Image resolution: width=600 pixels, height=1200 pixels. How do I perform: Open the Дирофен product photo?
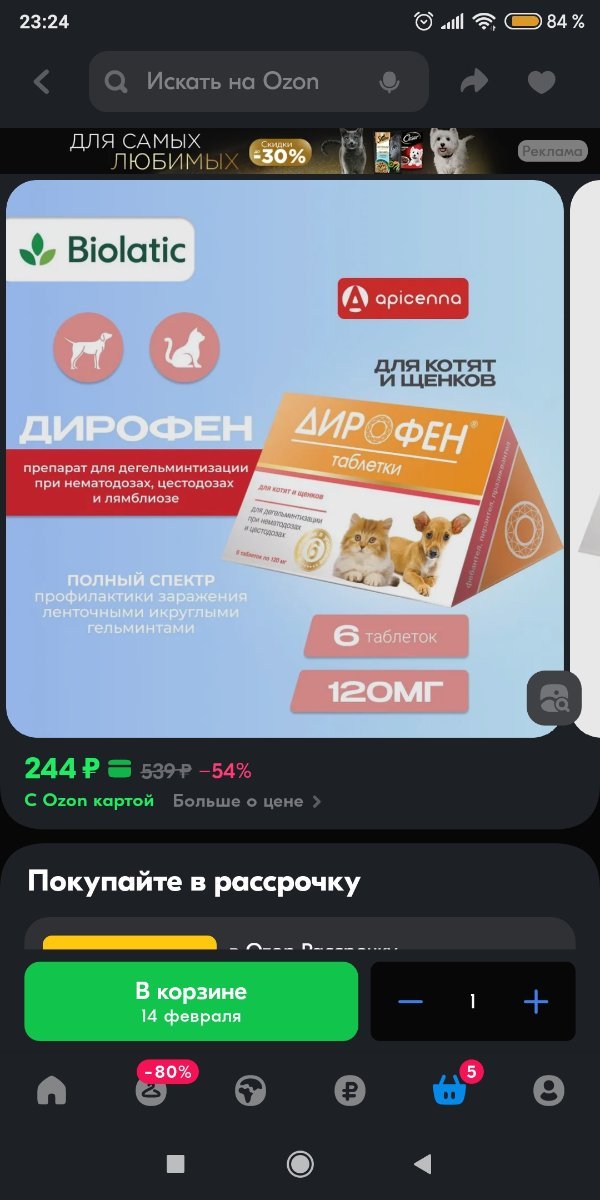coord(285,458)
